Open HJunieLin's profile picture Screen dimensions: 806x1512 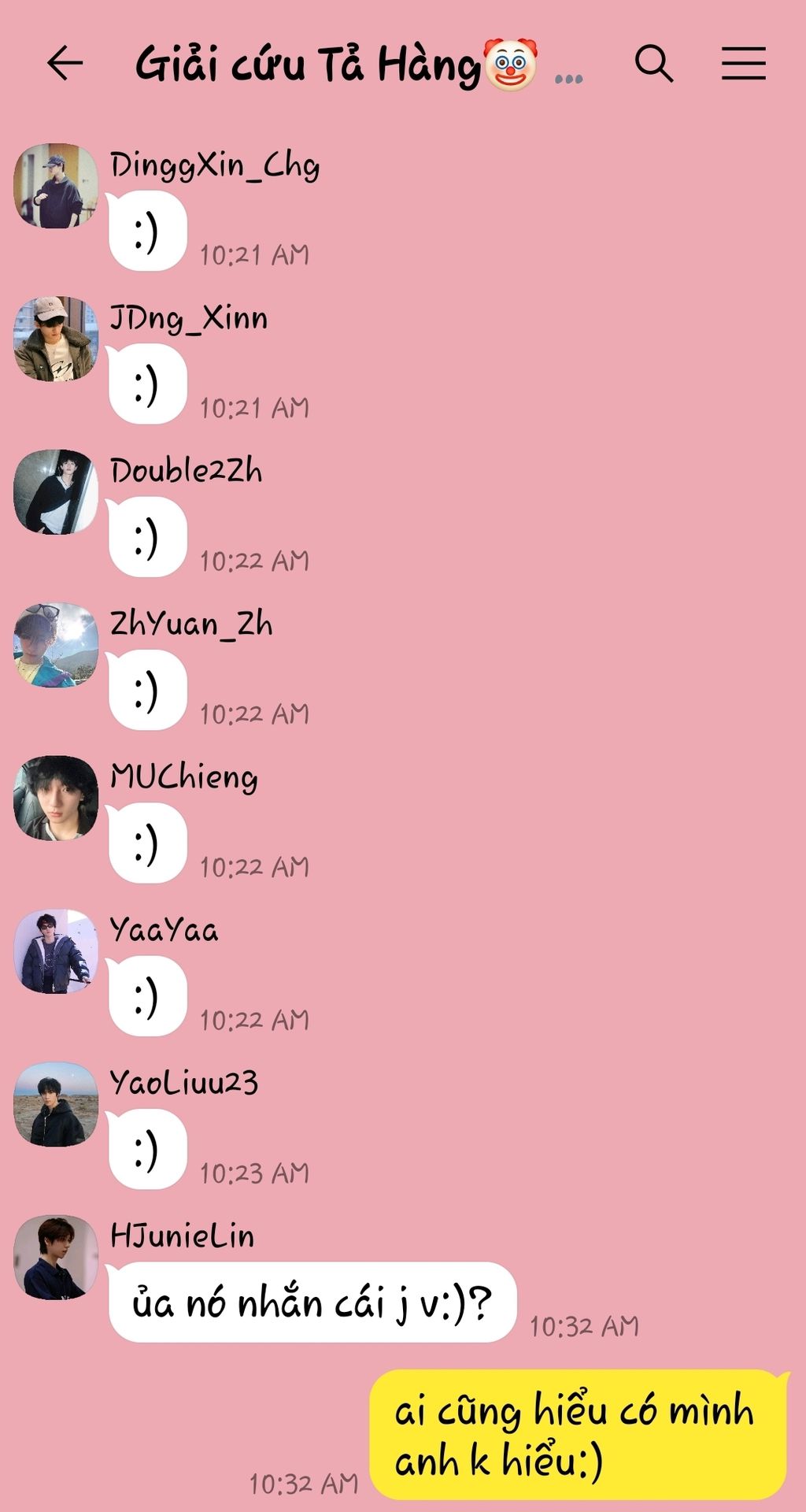pos(56,1258)
